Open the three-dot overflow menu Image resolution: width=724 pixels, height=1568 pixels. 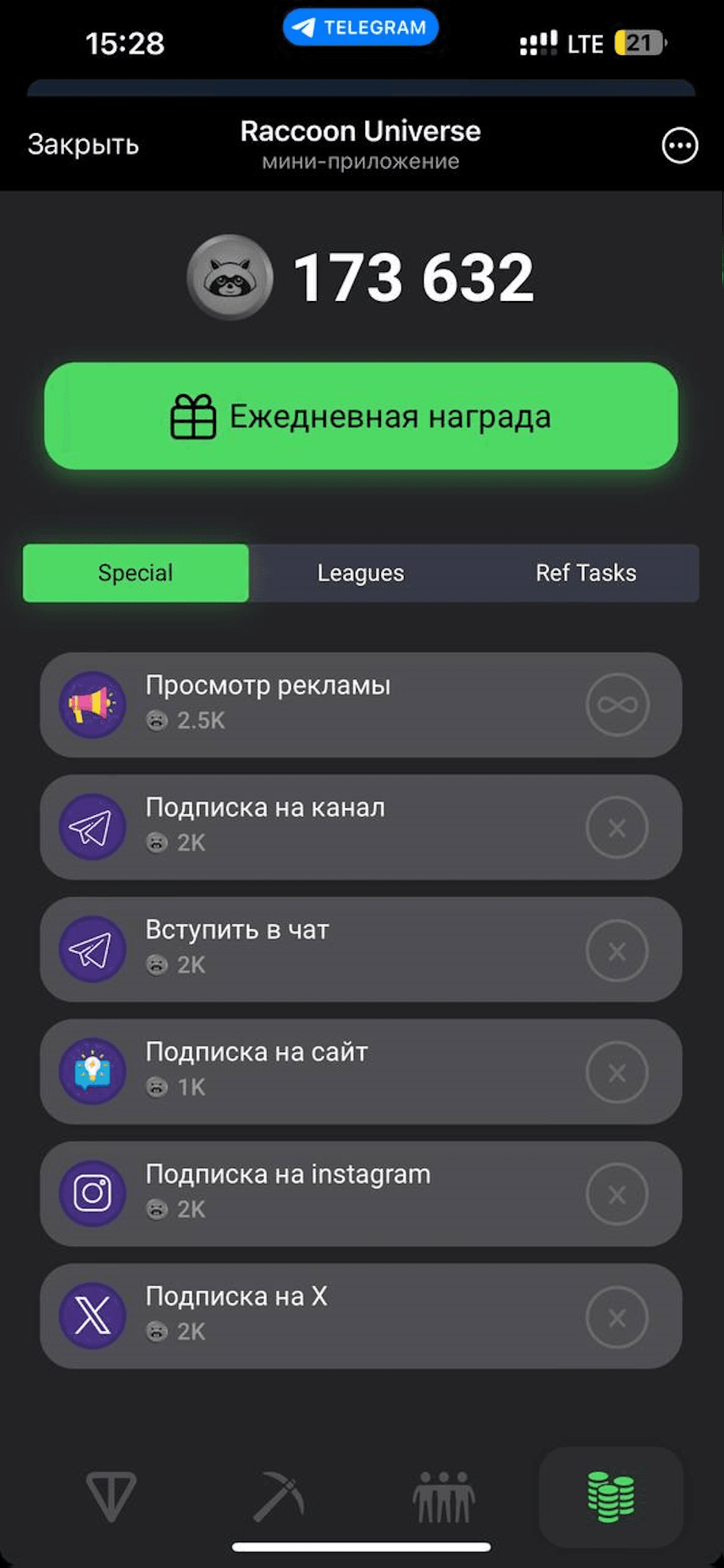click(x=679, y=145)
